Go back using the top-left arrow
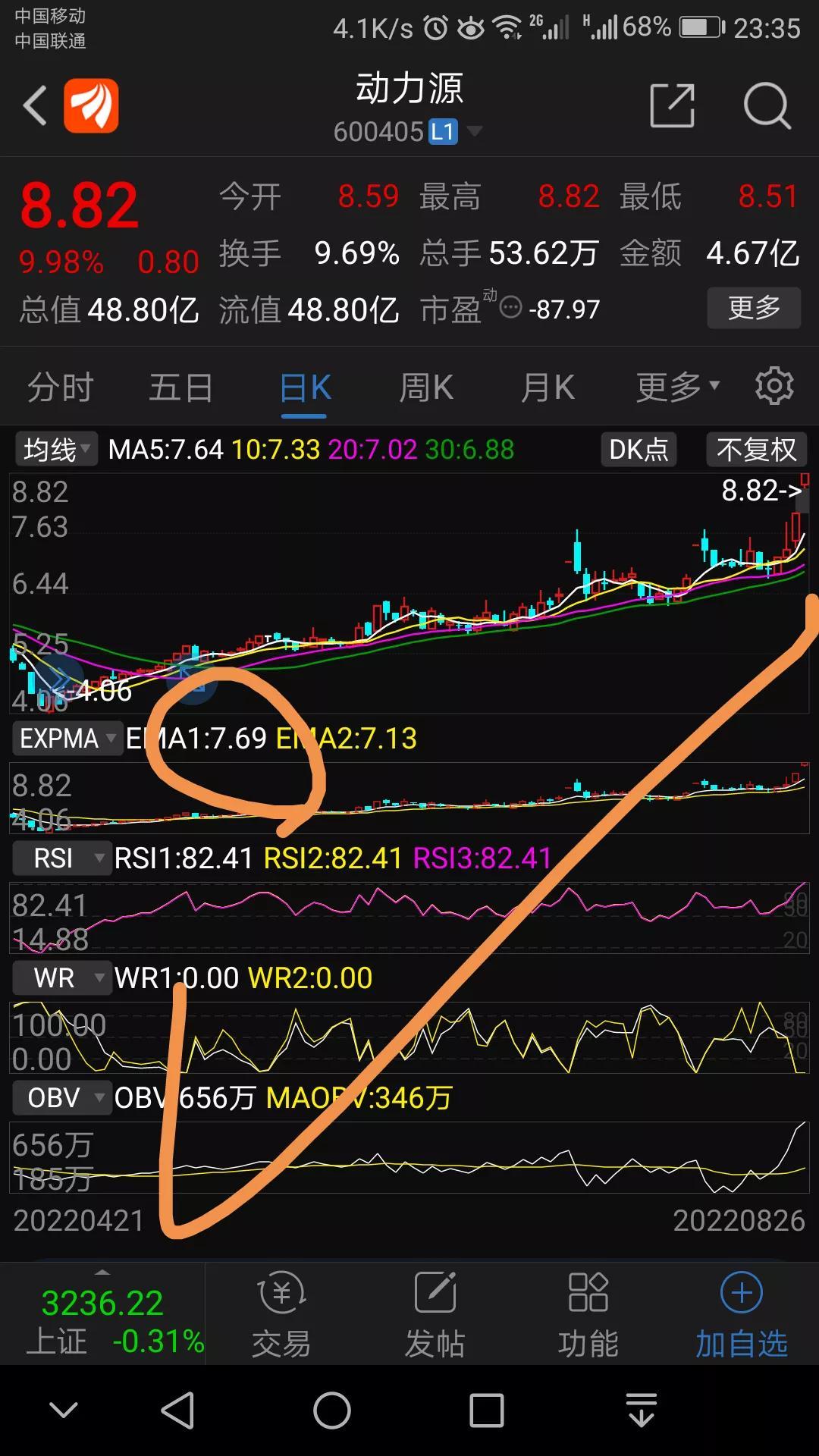Screen dimensions: 819x1456 pyautogui.click(x=36, y=105)
